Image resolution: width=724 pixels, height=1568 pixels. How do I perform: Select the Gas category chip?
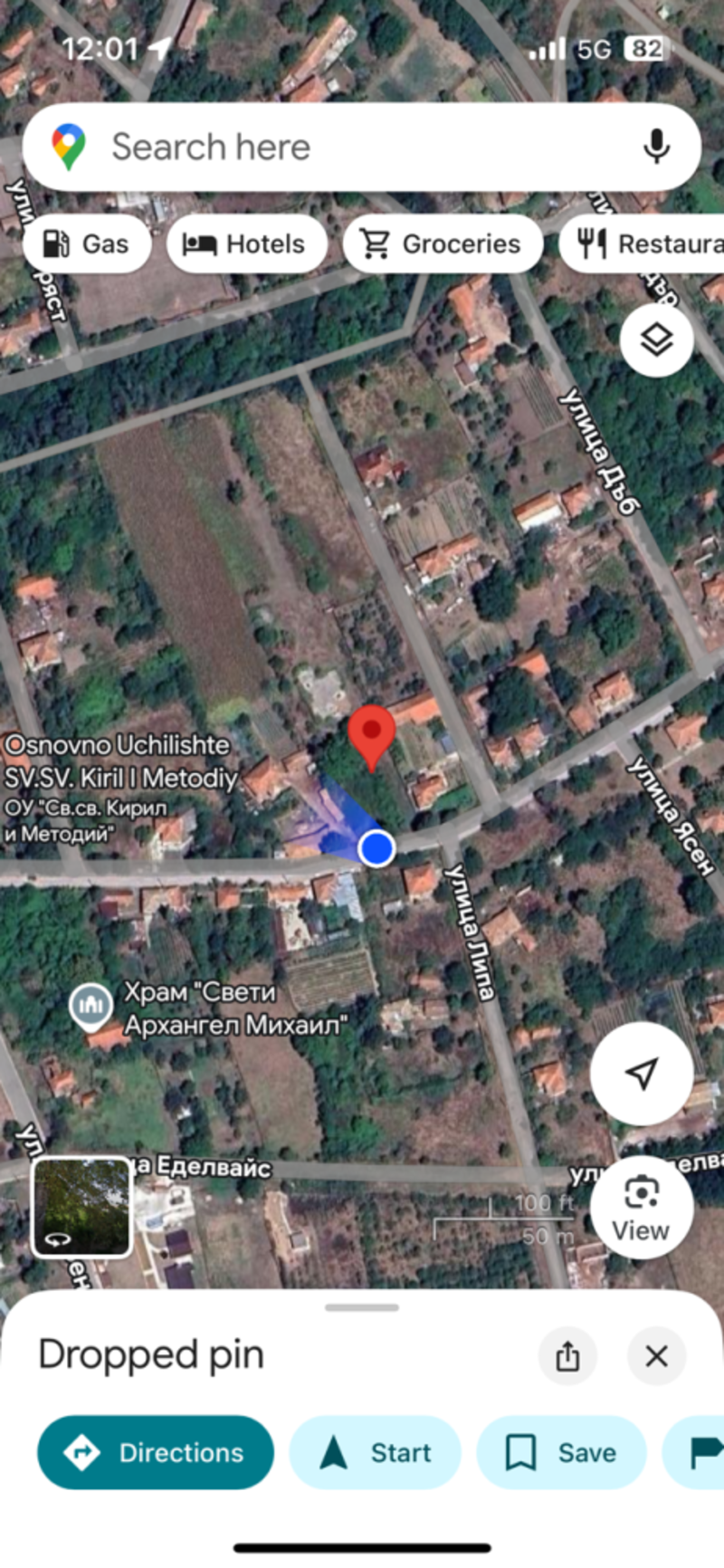click(x=87, y=244)
